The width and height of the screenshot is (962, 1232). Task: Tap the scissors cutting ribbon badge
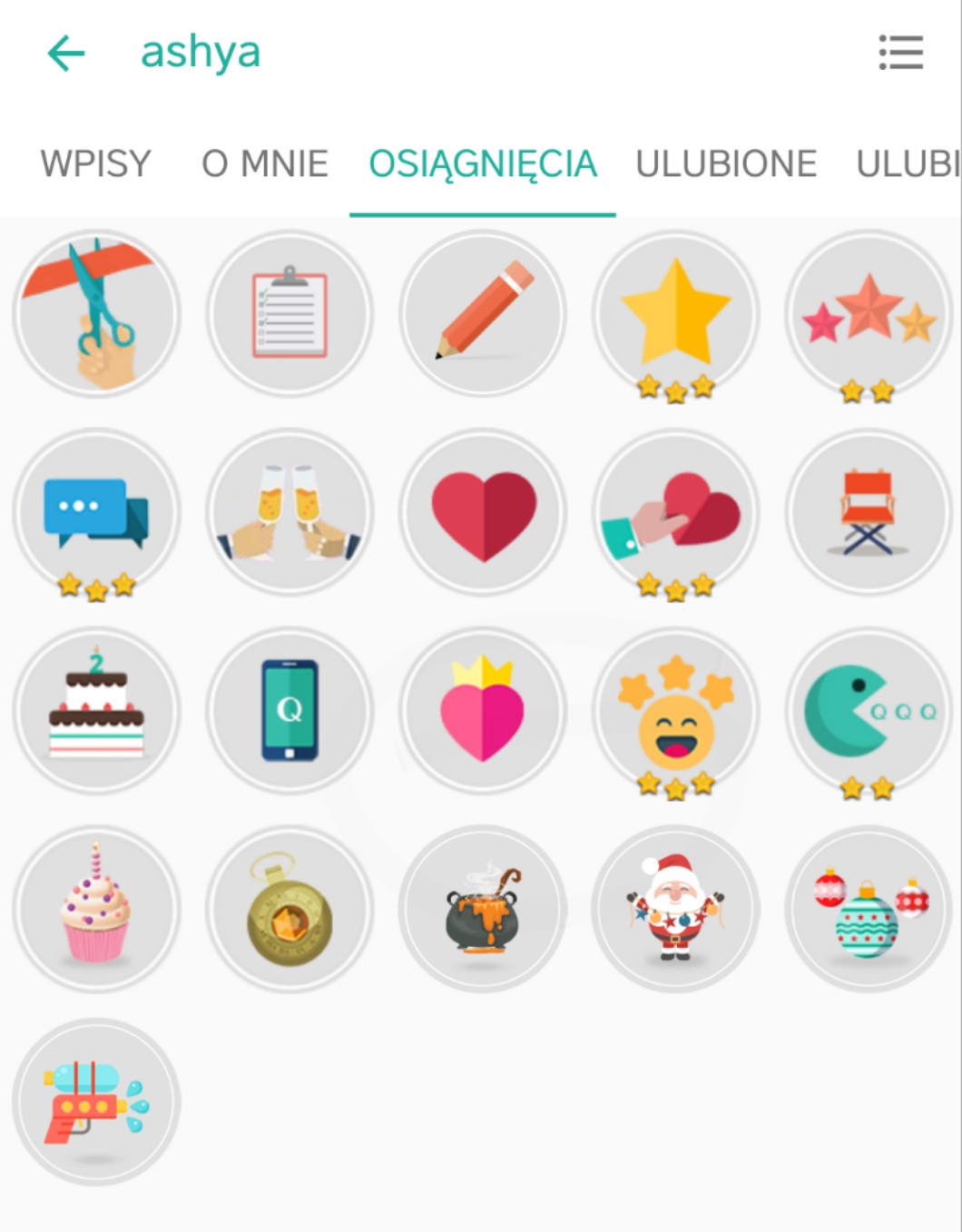[97, 313]
